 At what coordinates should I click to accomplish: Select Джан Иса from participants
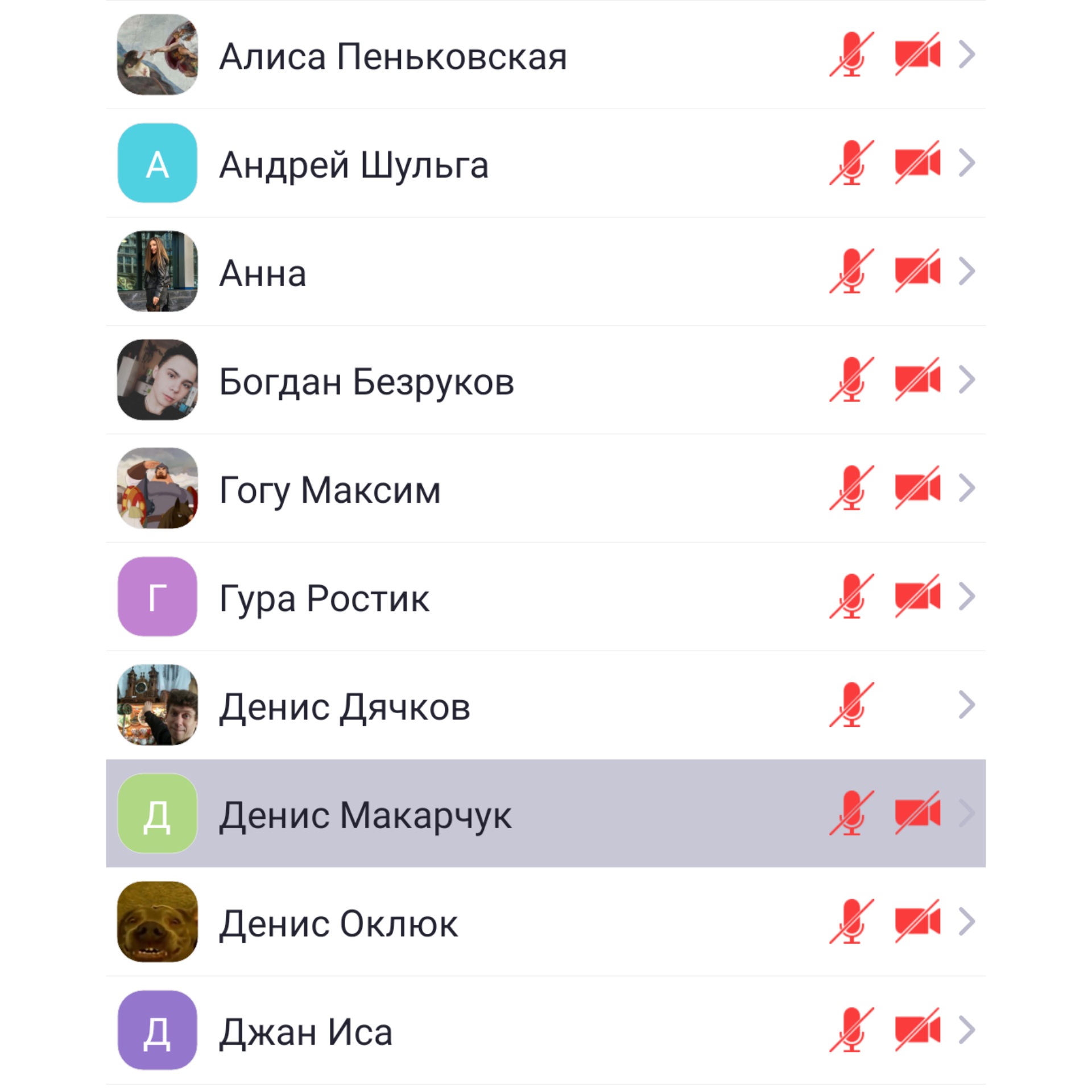306,1032
